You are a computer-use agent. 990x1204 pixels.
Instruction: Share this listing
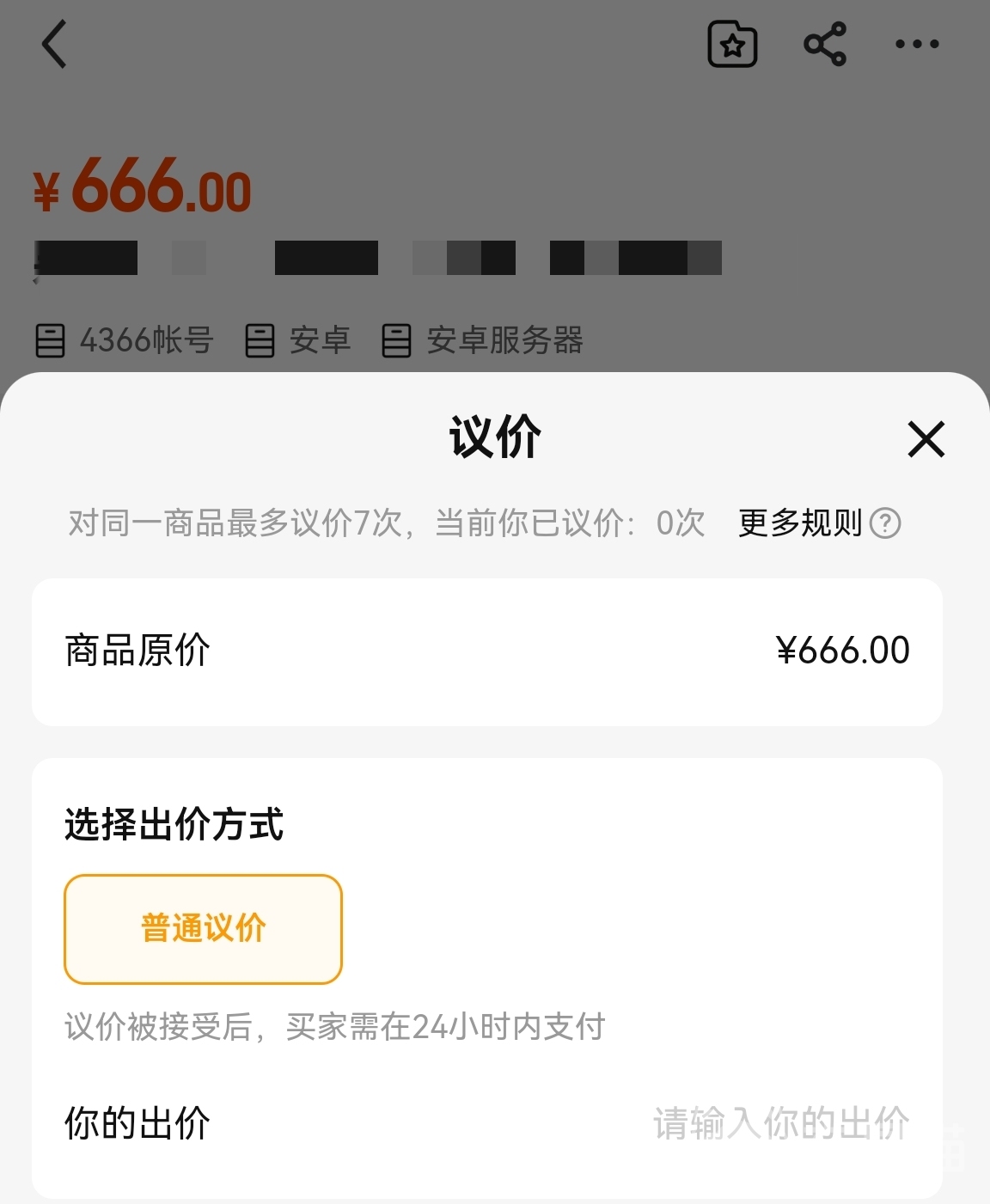(x=825, y=44)
